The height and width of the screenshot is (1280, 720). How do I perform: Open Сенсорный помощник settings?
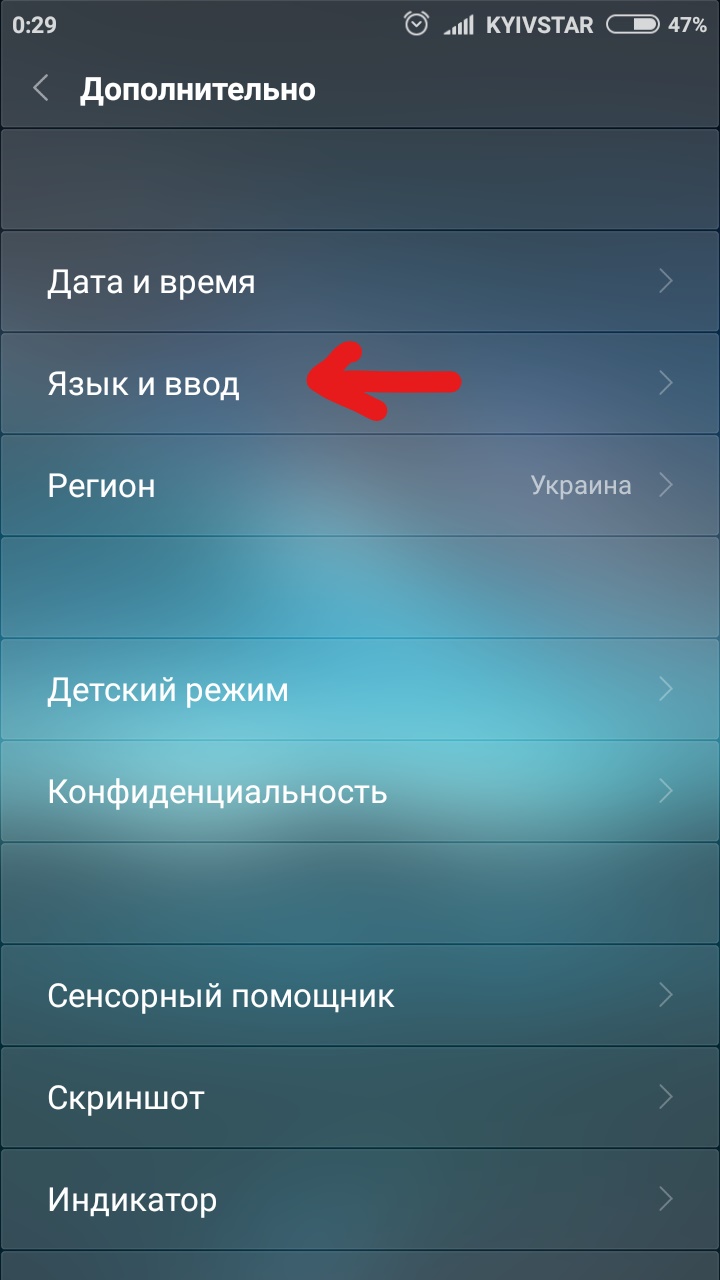click(x=360, y=996)
